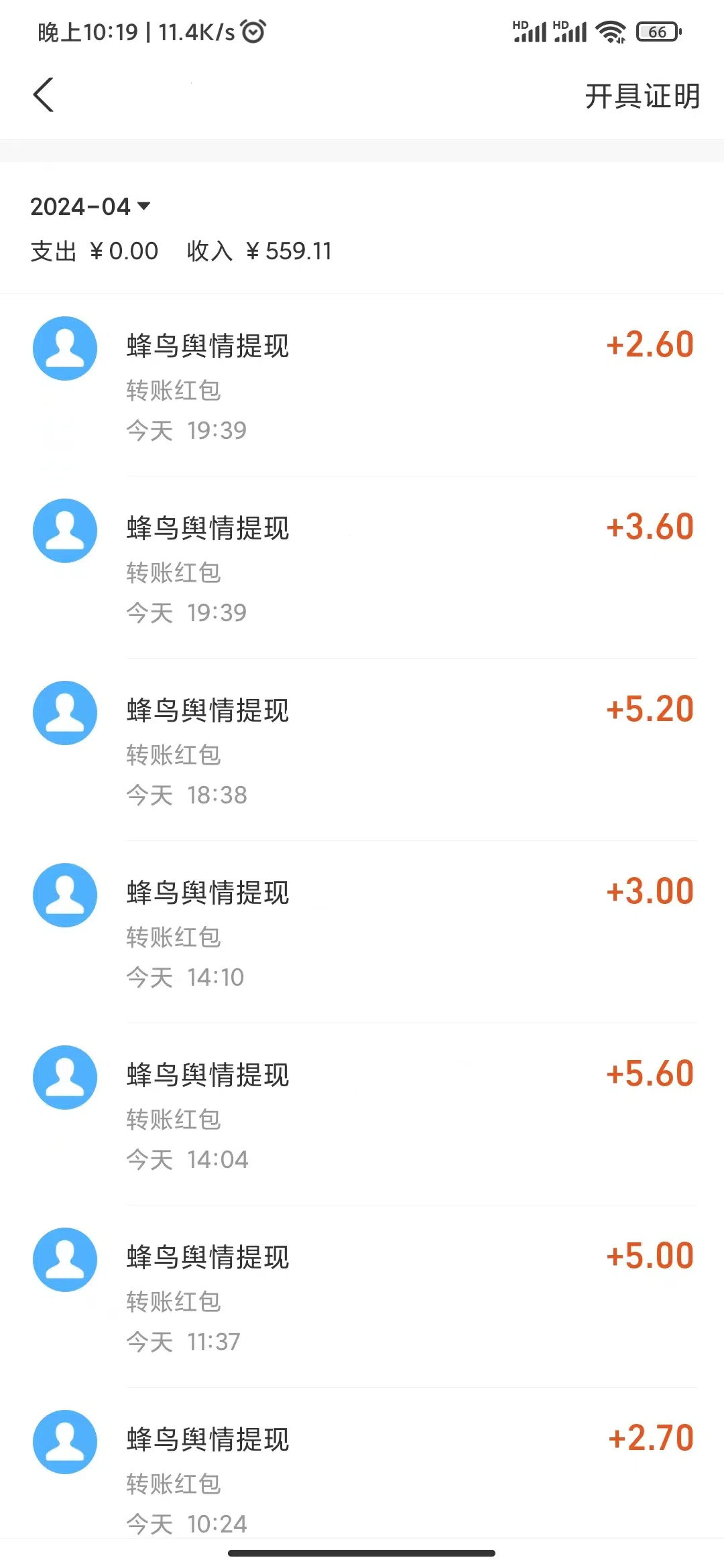The image size is (724, 1568).
Task: View the +5.60 transfer at 14:04
Action: pyautogui.click(x=362, y=1114)
